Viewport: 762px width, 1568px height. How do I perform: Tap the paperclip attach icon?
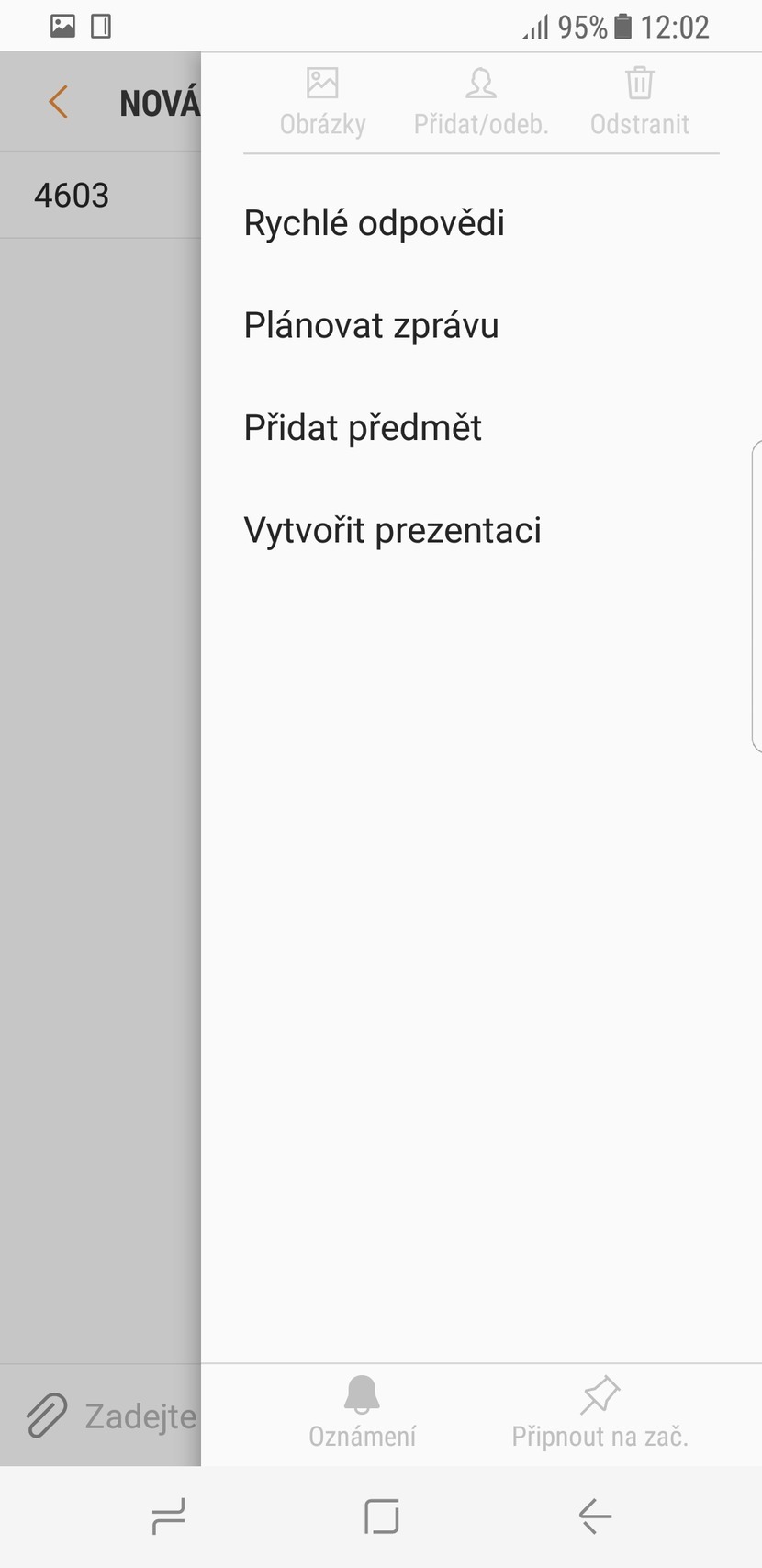(x=46, y=1416)
